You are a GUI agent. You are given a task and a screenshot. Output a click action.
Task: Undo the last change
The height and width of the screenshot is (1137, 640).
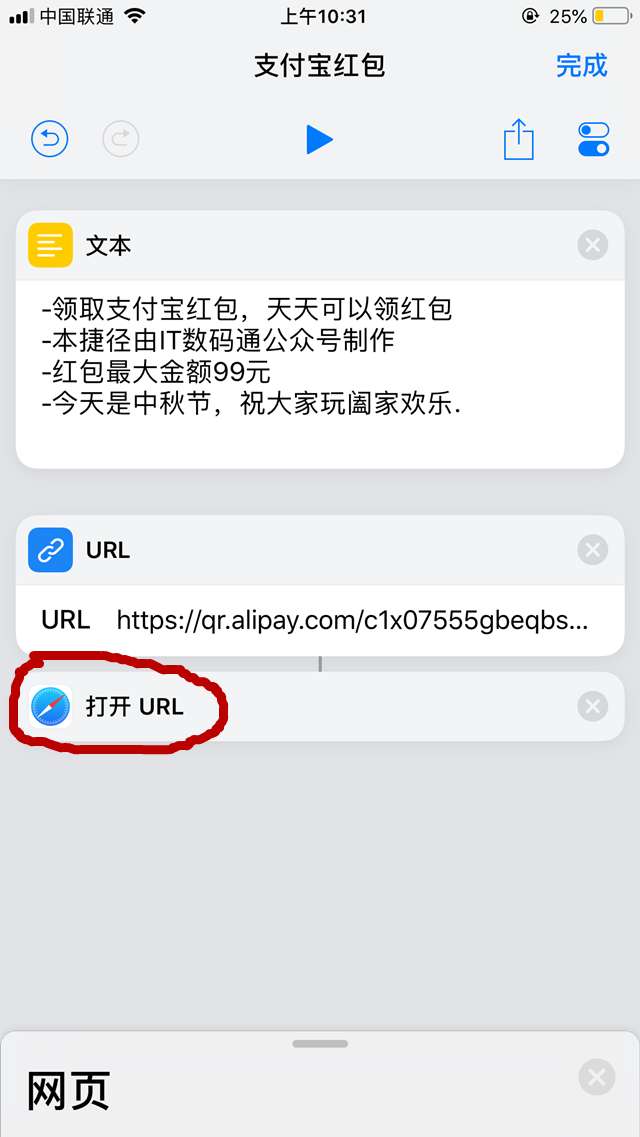[x=49, y=139]
